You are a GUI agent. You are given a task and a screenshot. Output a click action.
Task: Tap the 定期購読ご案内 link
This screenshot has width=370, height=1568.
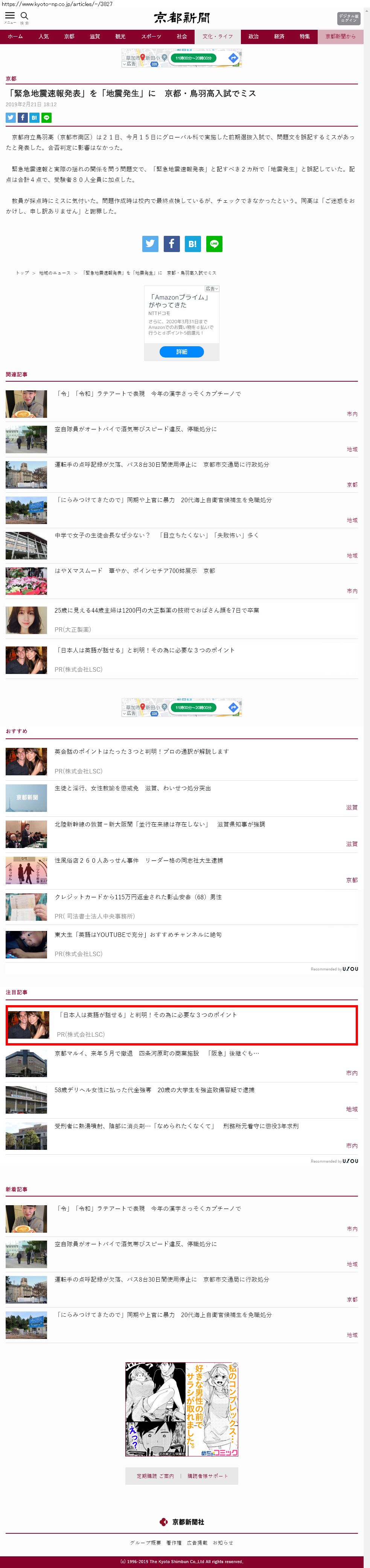[155, 1476]
